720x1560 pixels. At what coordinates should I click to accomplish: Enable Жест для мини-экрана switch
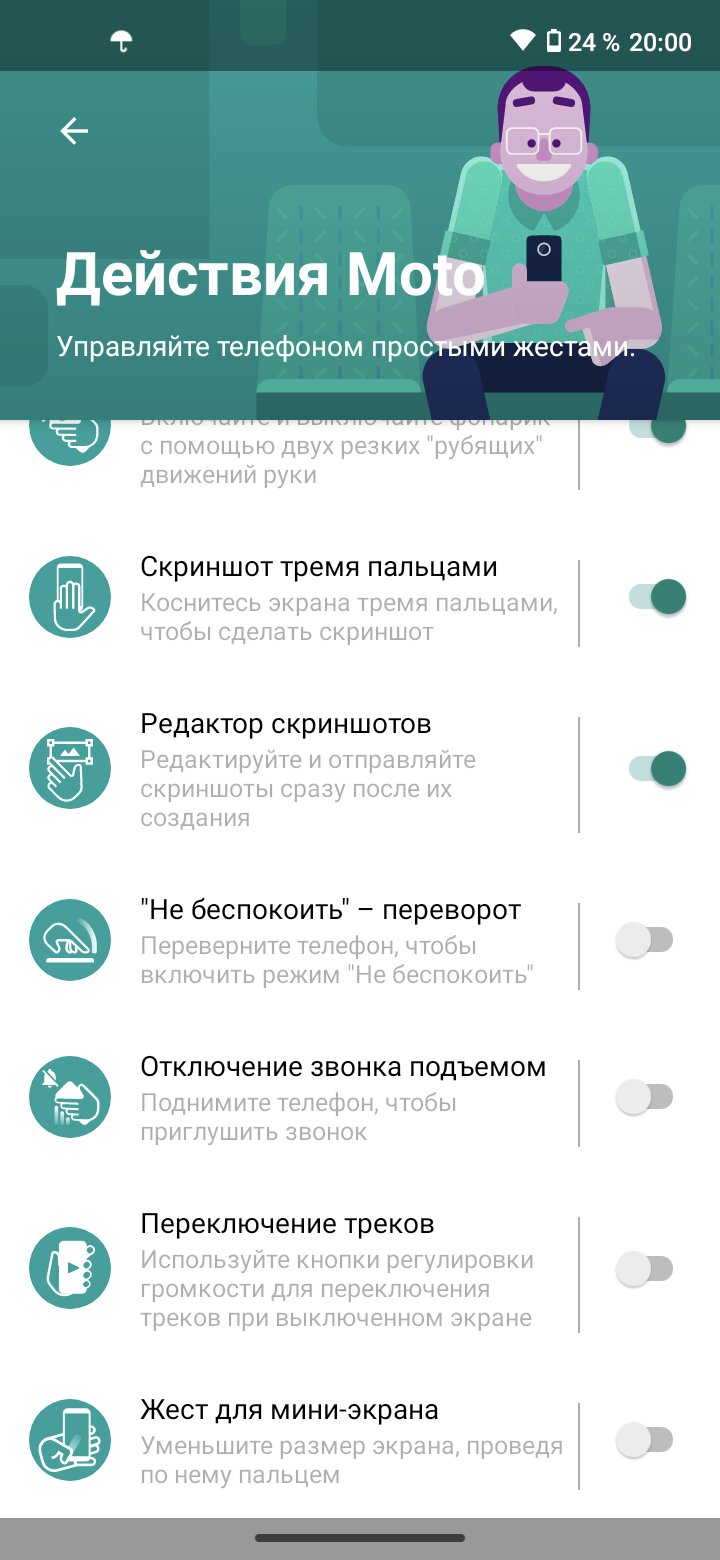tap(644, 1440)
